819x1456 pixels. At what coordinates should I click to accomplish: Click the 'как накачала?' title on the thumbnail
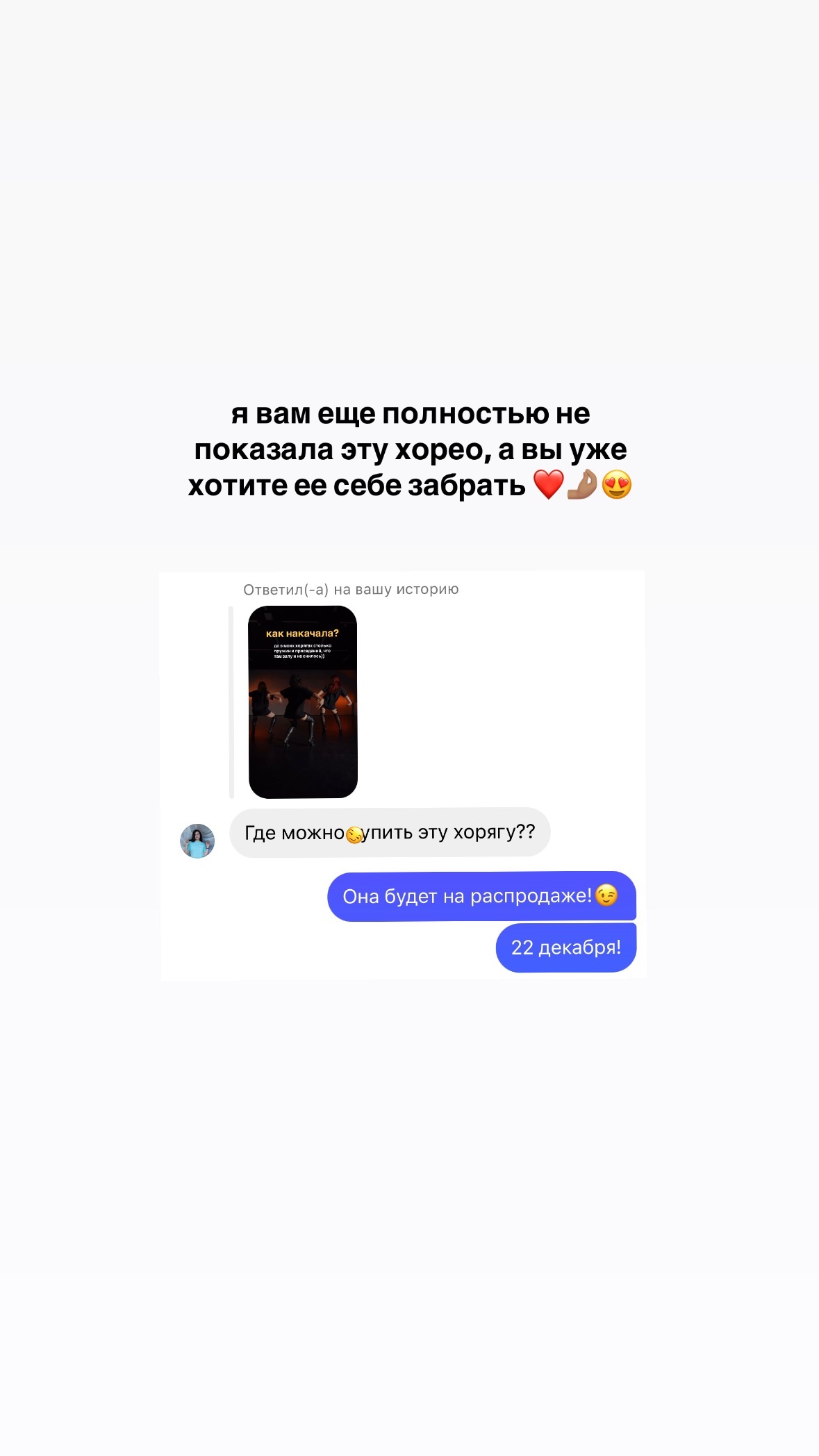302,634
